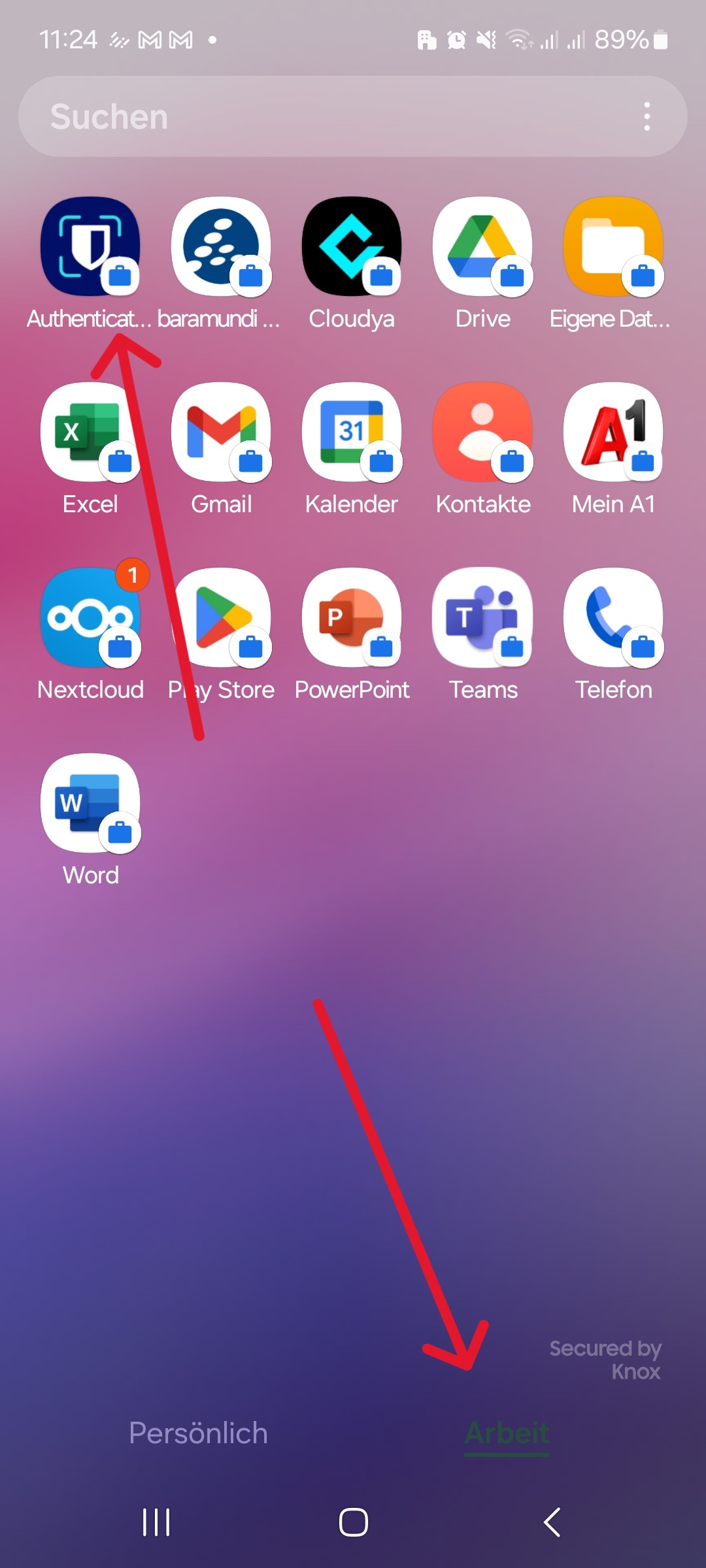Launch PowerPoint

pos(352,618)
